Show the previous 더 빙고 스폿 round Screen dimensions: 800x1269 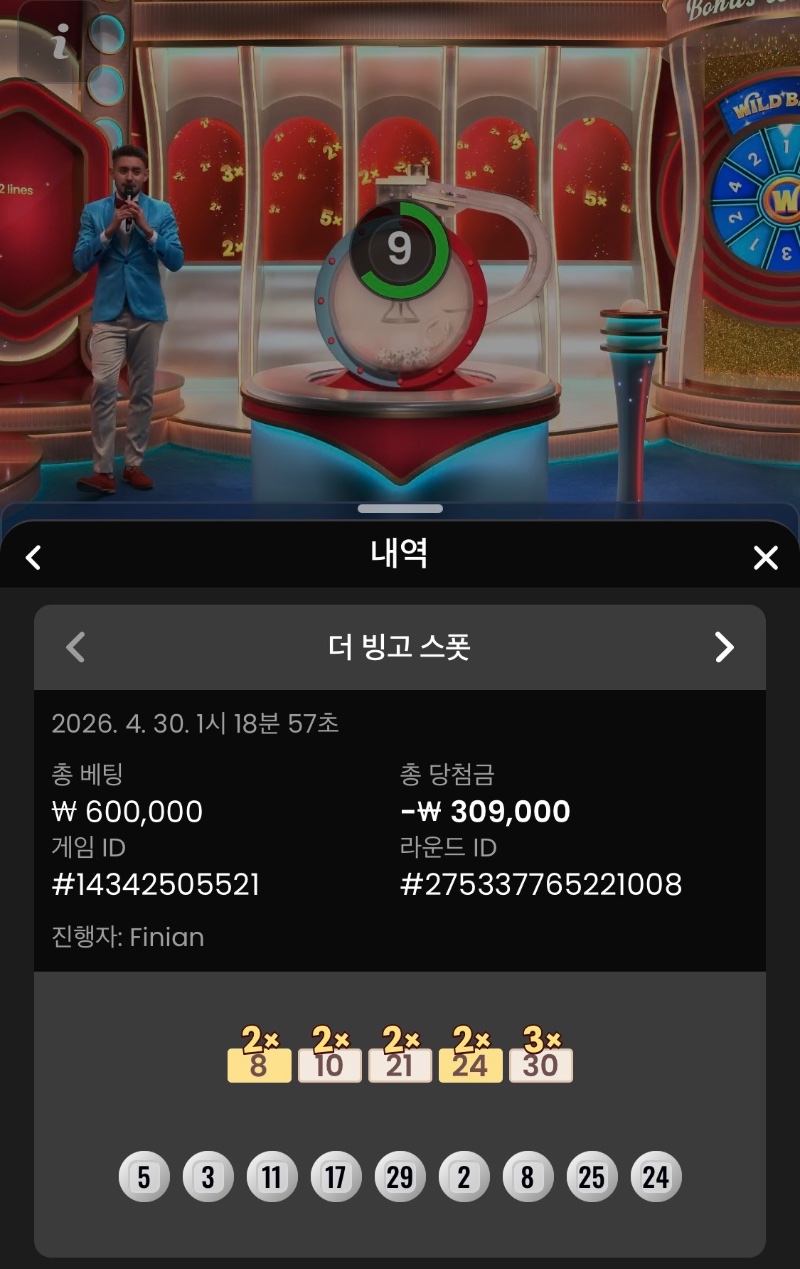pyautogui.click(x=76, y=647)
